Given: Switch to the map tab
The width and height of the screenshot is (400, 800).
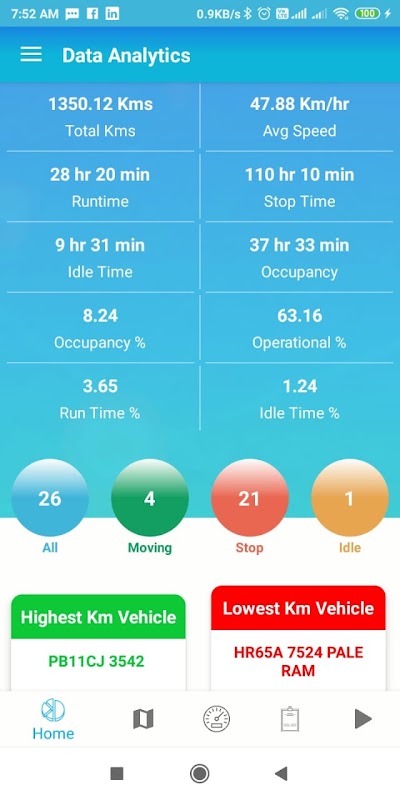Looking at the screenshot, I should pyautogui.click(x=143, y=719).
